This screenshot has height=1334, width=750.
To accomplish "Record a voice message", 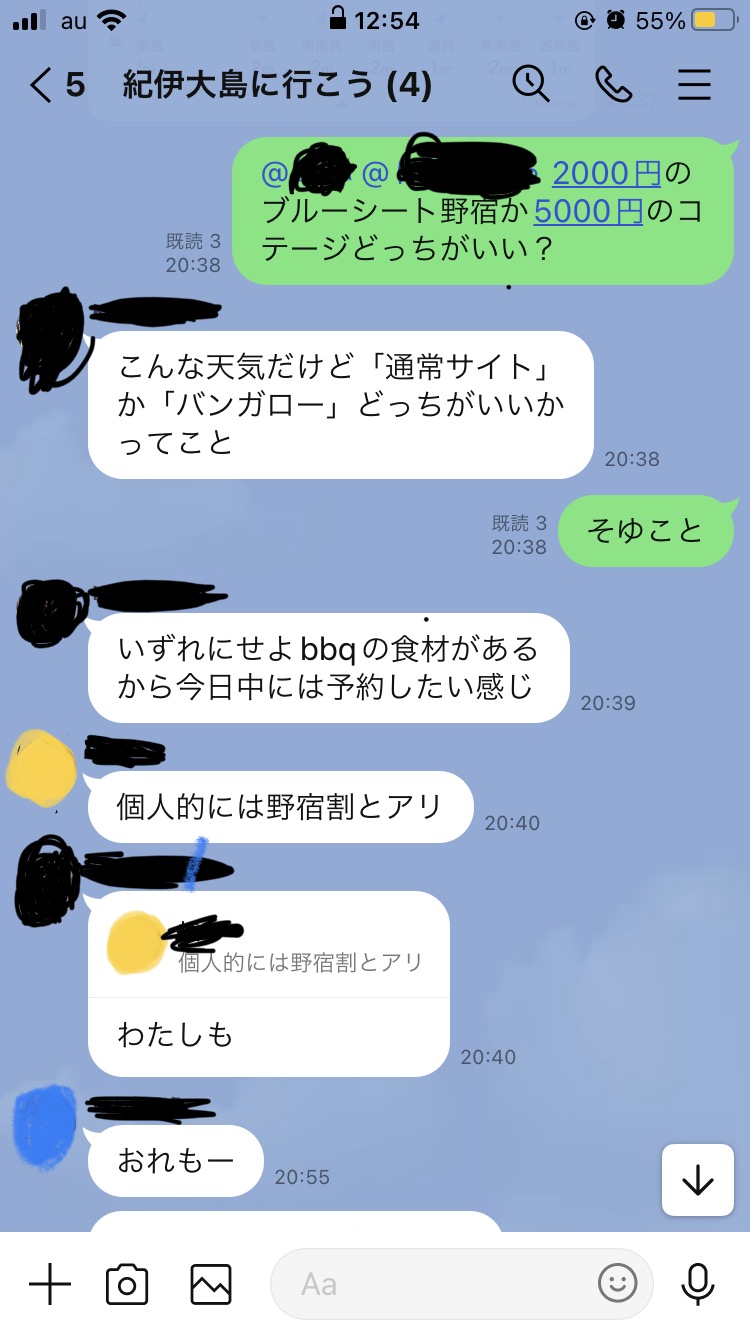I will [697, 1283].
